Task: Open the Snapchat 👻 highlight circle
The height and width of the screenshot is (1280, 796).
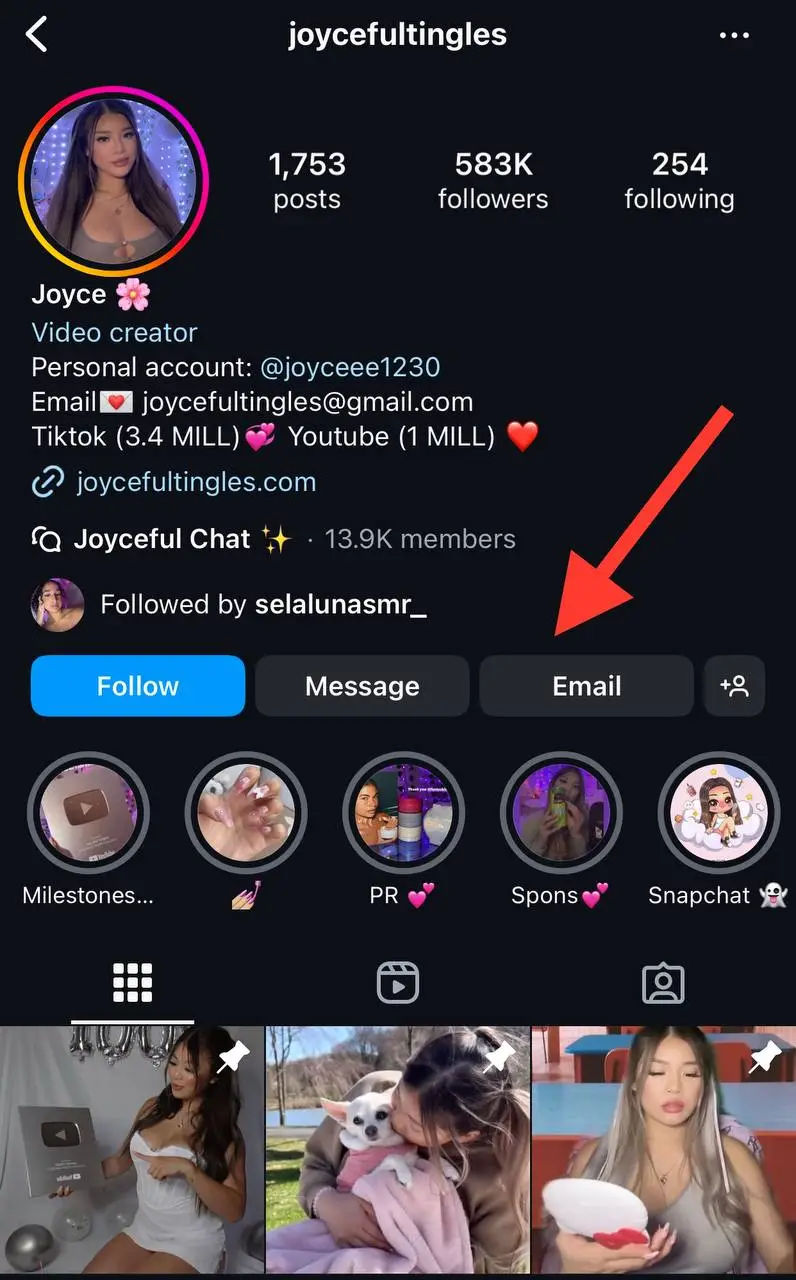Action: [718, 813]
